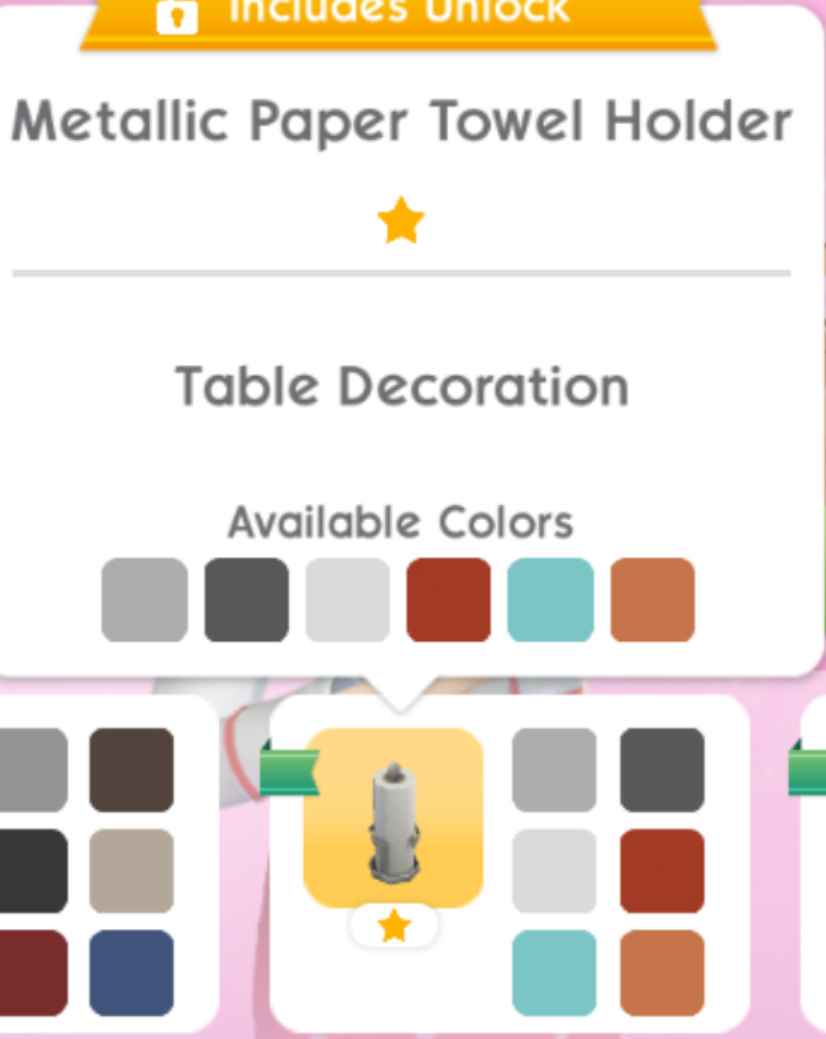Image resolution: width=826 pixels, height=1039 pixels.
Task: Pick the dark brown color swatch
Action: [x=131, y=769]
